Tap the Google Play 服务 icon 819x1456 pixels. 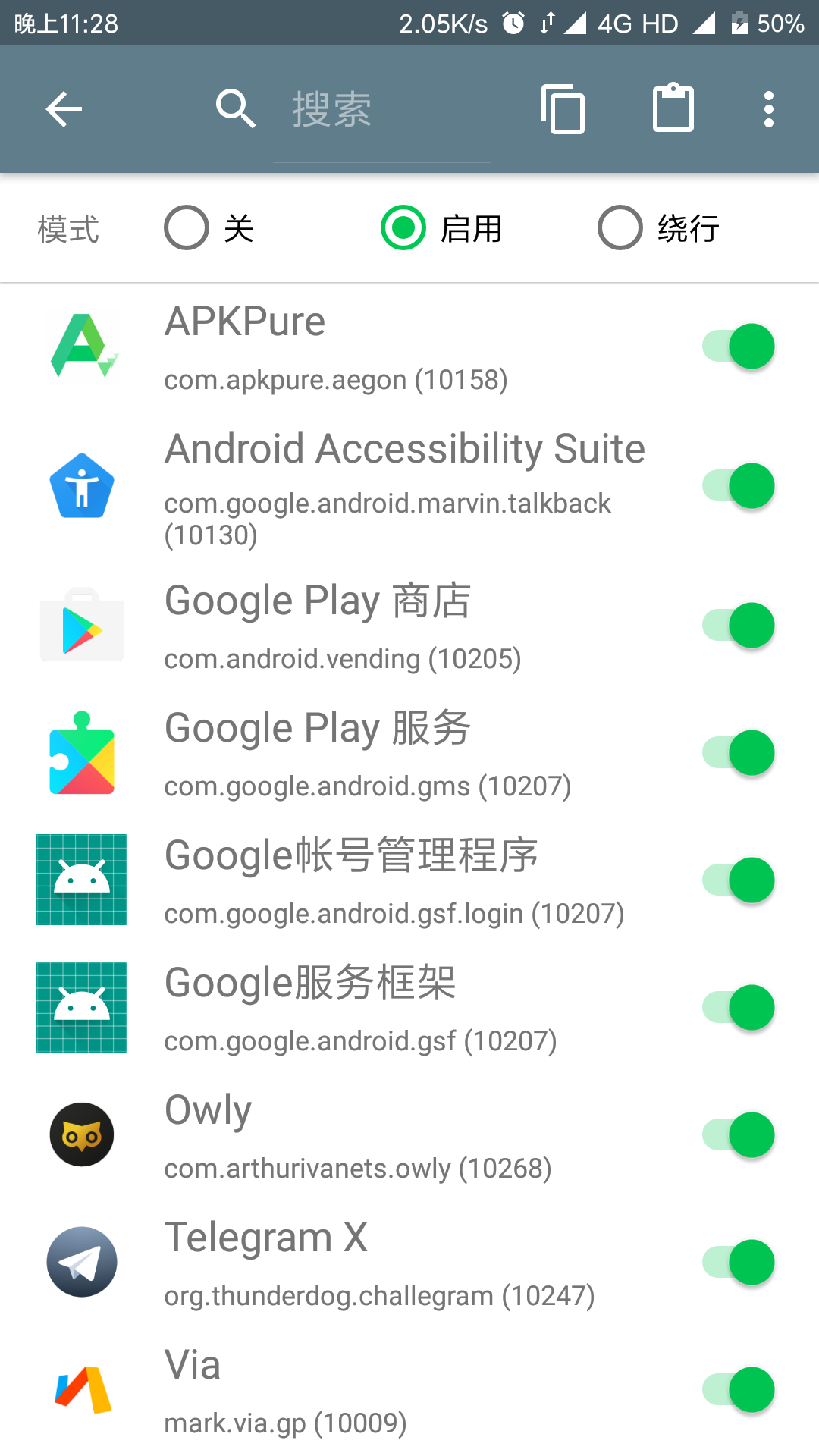coord(81,753)
